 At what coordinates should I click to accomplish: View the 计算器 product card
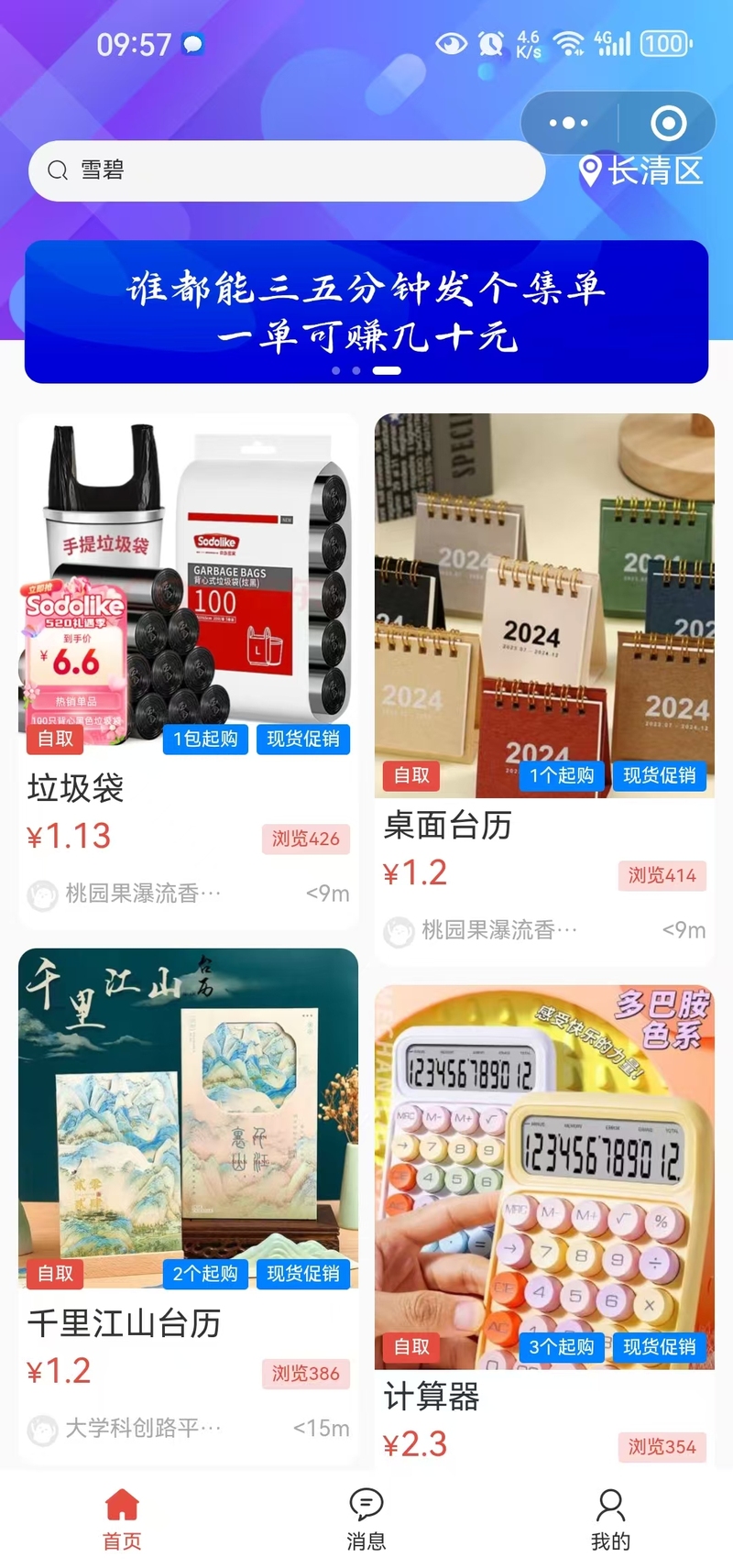coord(544,1228)
